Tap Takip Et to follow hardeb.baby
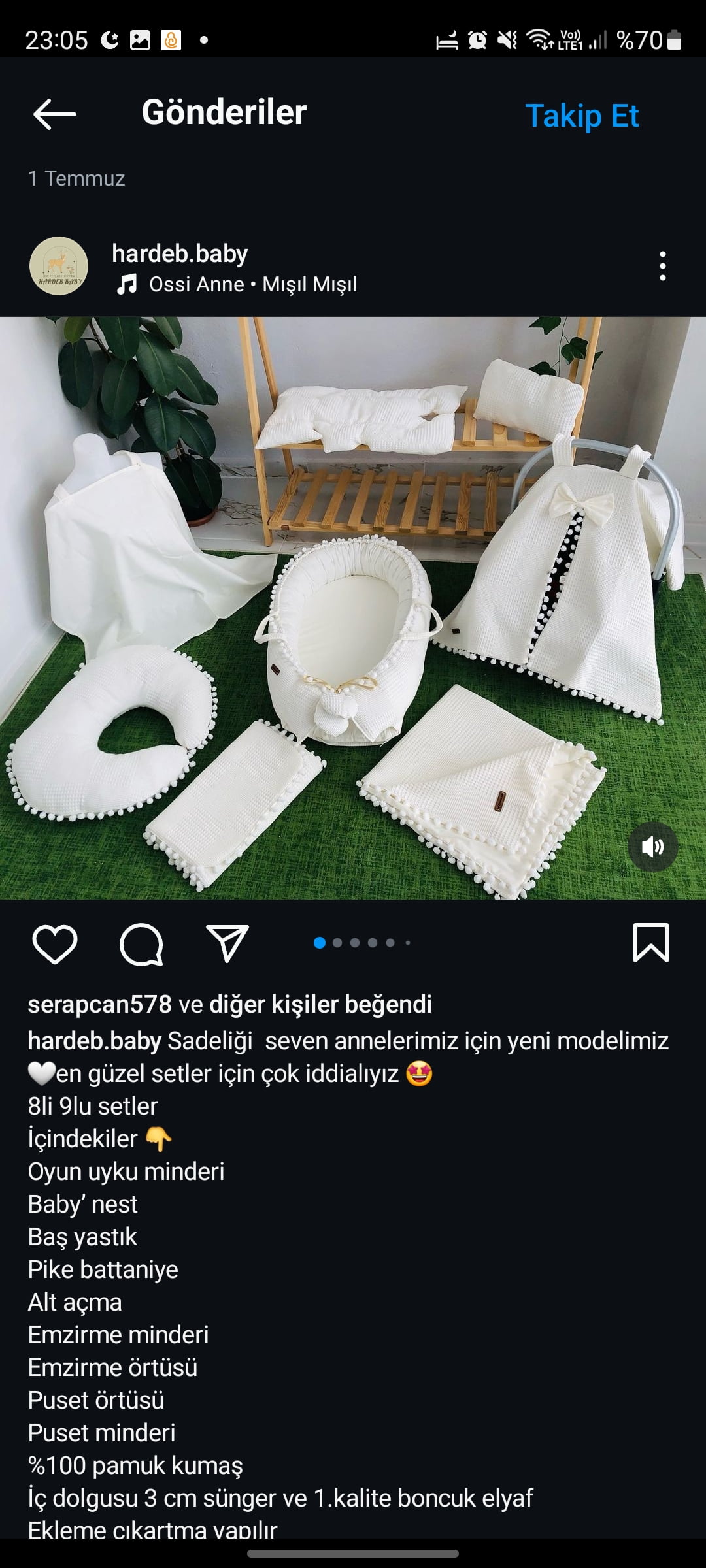Image resolution: width=706 pixels, height=1568 pixels. pyautogui.click(x=582, y=116)
